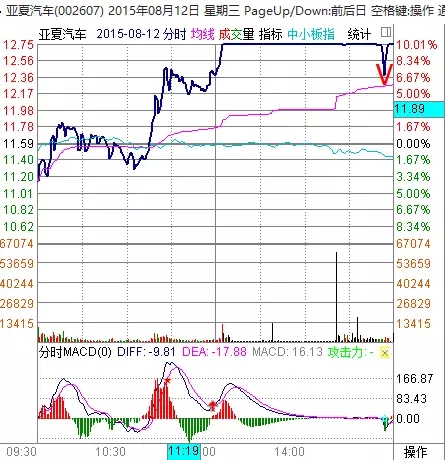
Task: Select the 中小板指 index overlay
Action: click(x=311, y=34)
